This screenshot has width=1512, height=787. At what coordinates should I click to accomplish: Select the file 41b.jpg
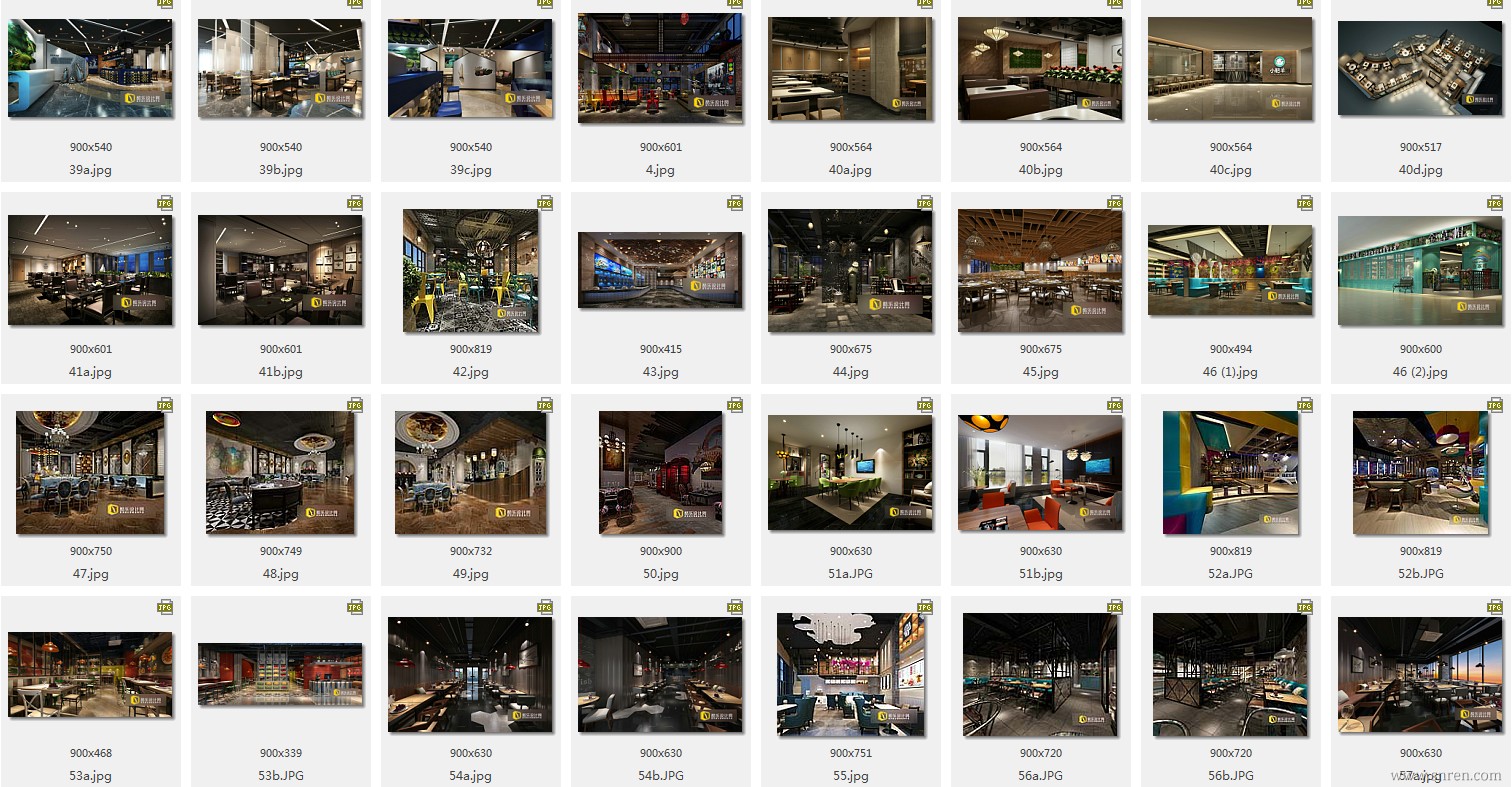tap(280, 270)
